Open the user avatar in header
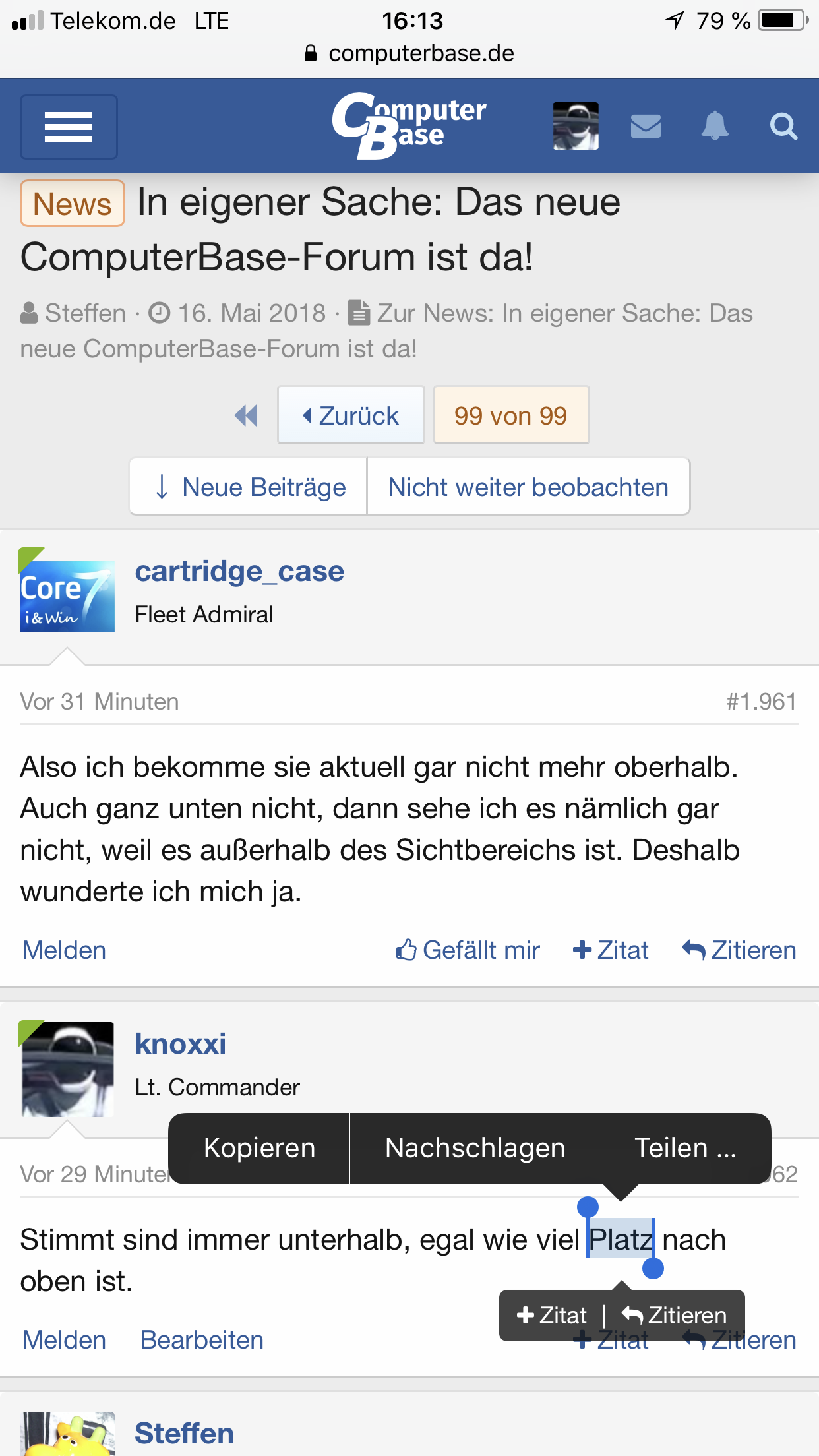The image size is (819, 1456). 576,126
